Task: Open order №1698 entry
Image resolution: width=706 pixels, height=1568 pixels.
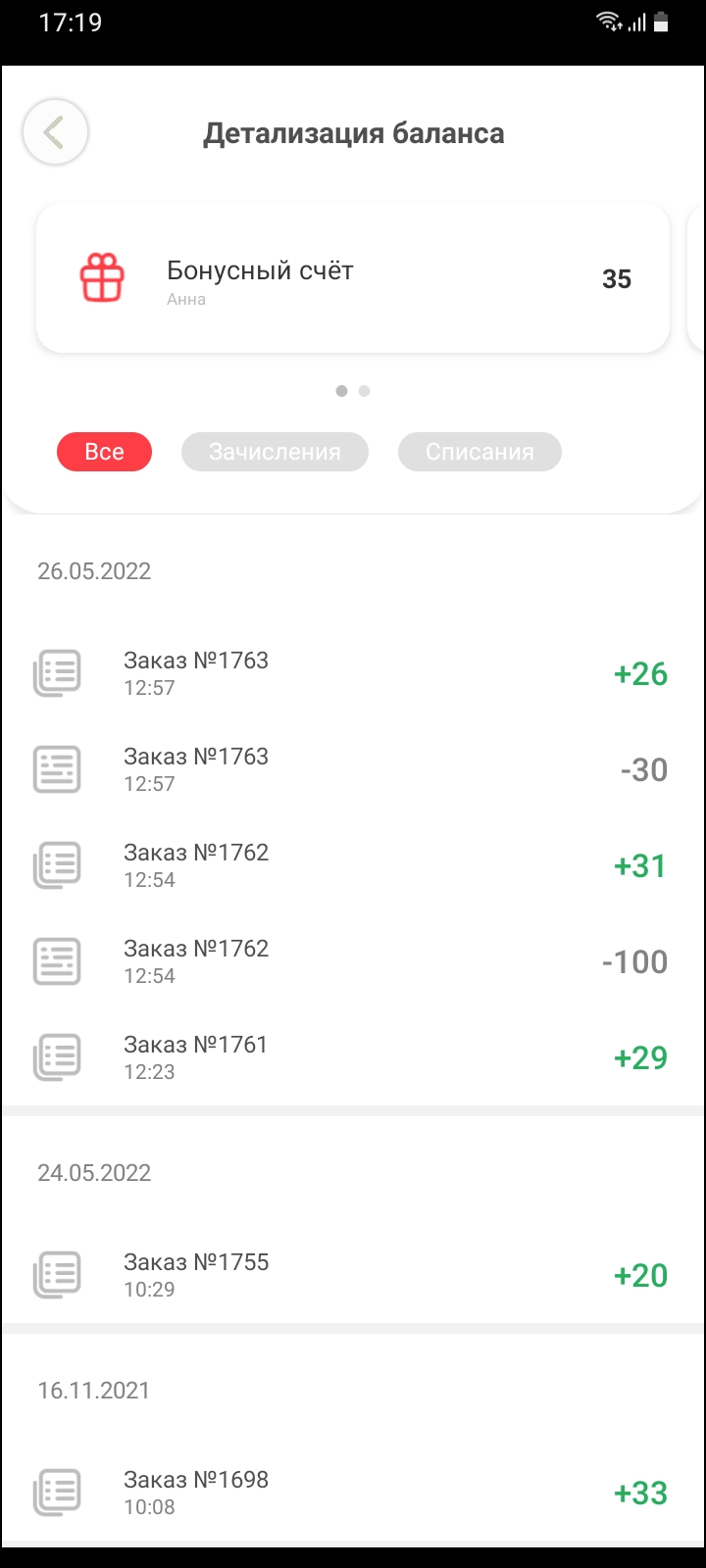Action: pyautogui.click(x=353, y=1493)
